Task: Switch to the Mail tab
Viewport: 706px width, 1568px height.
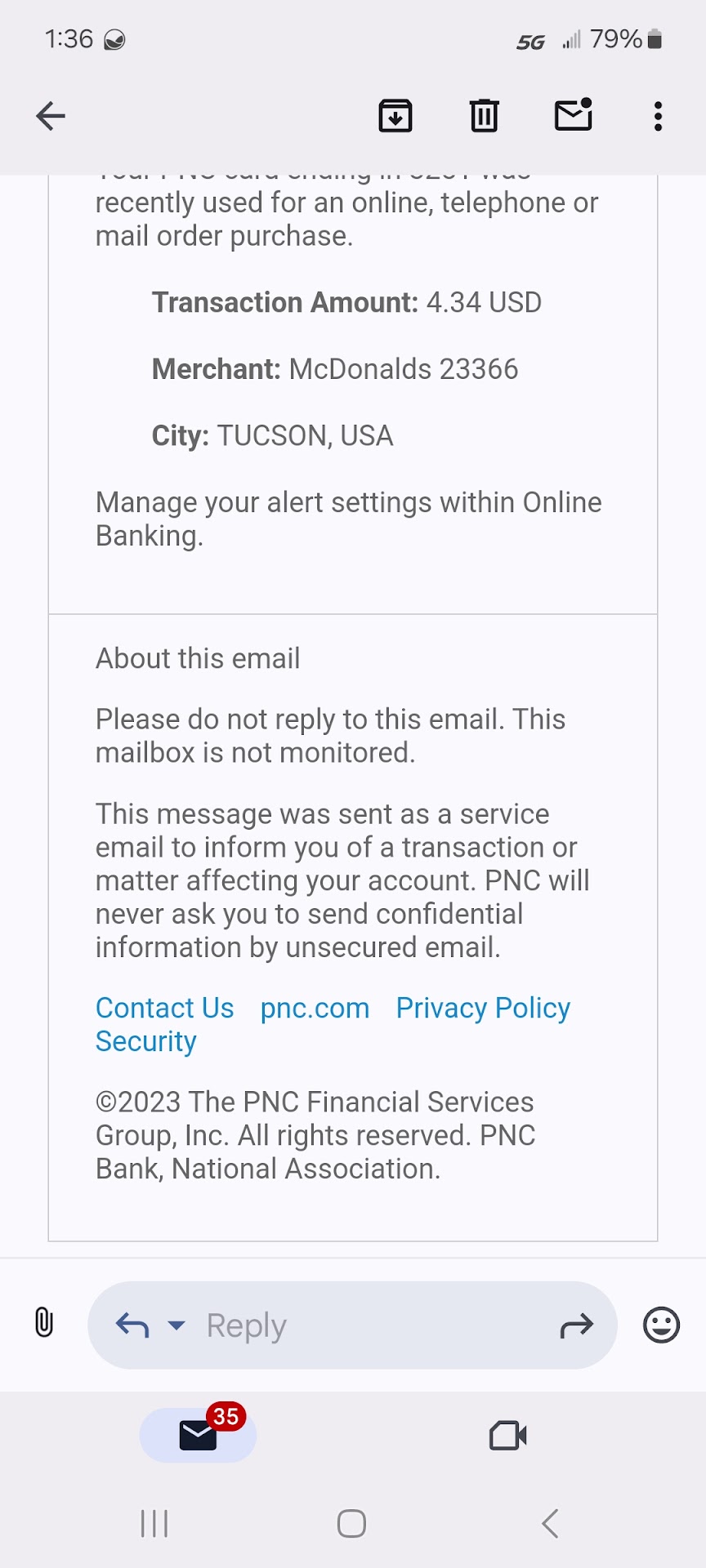Action: click(198, 1435)
